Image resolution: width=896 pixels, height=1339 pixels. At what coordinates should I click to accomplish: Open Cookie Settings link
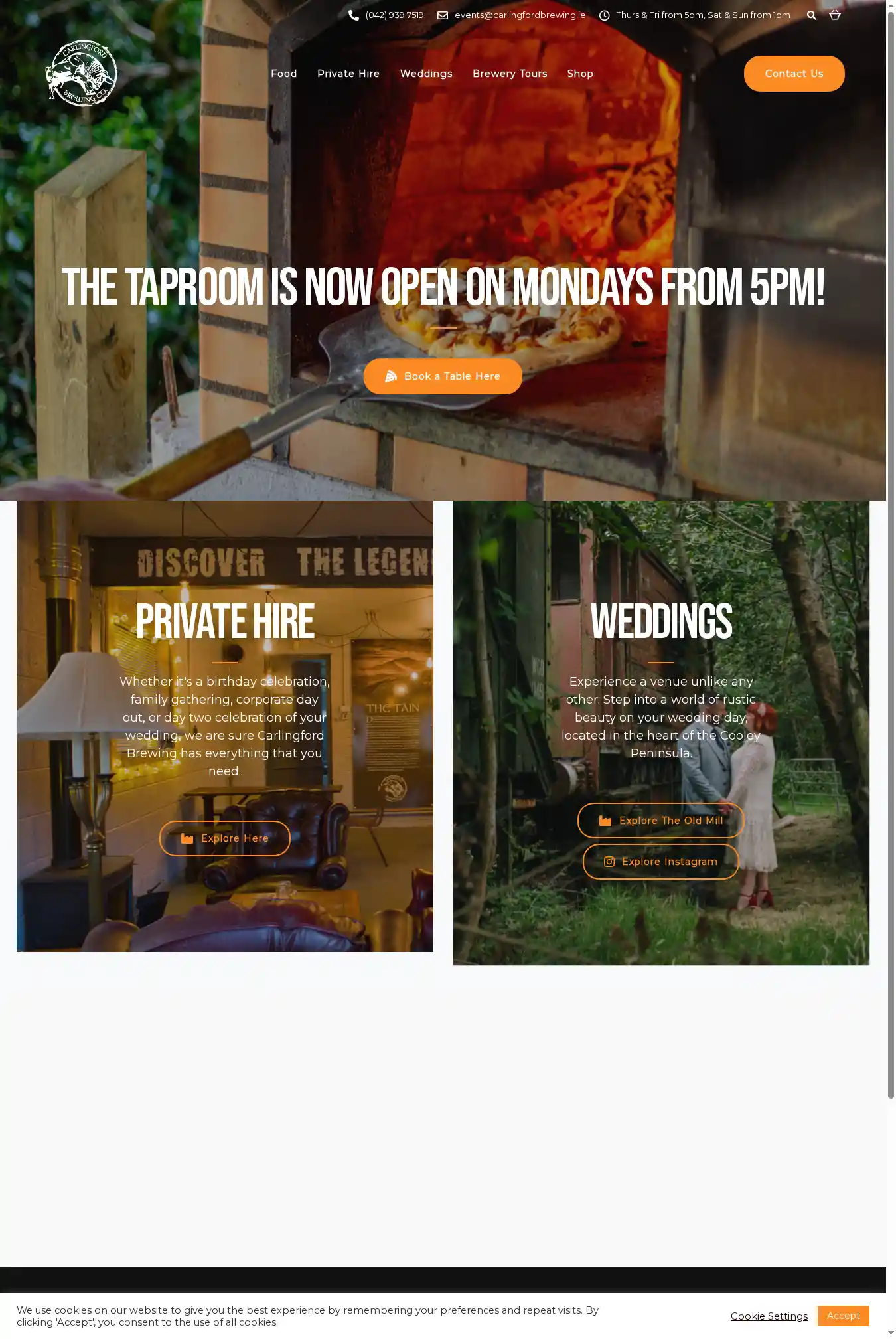769,1316
